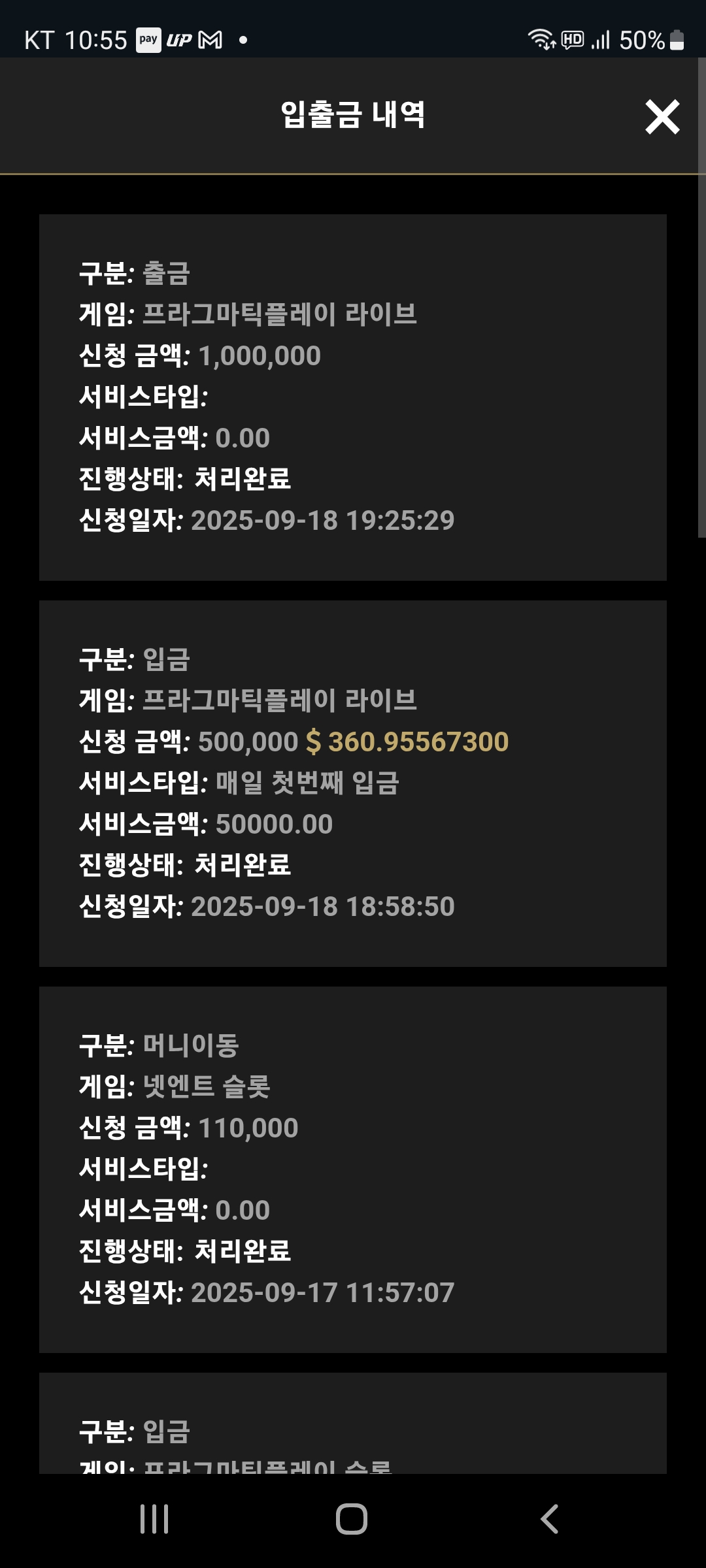Go to the home screen
The image size is (706, 1568).
pos(352,1518)
